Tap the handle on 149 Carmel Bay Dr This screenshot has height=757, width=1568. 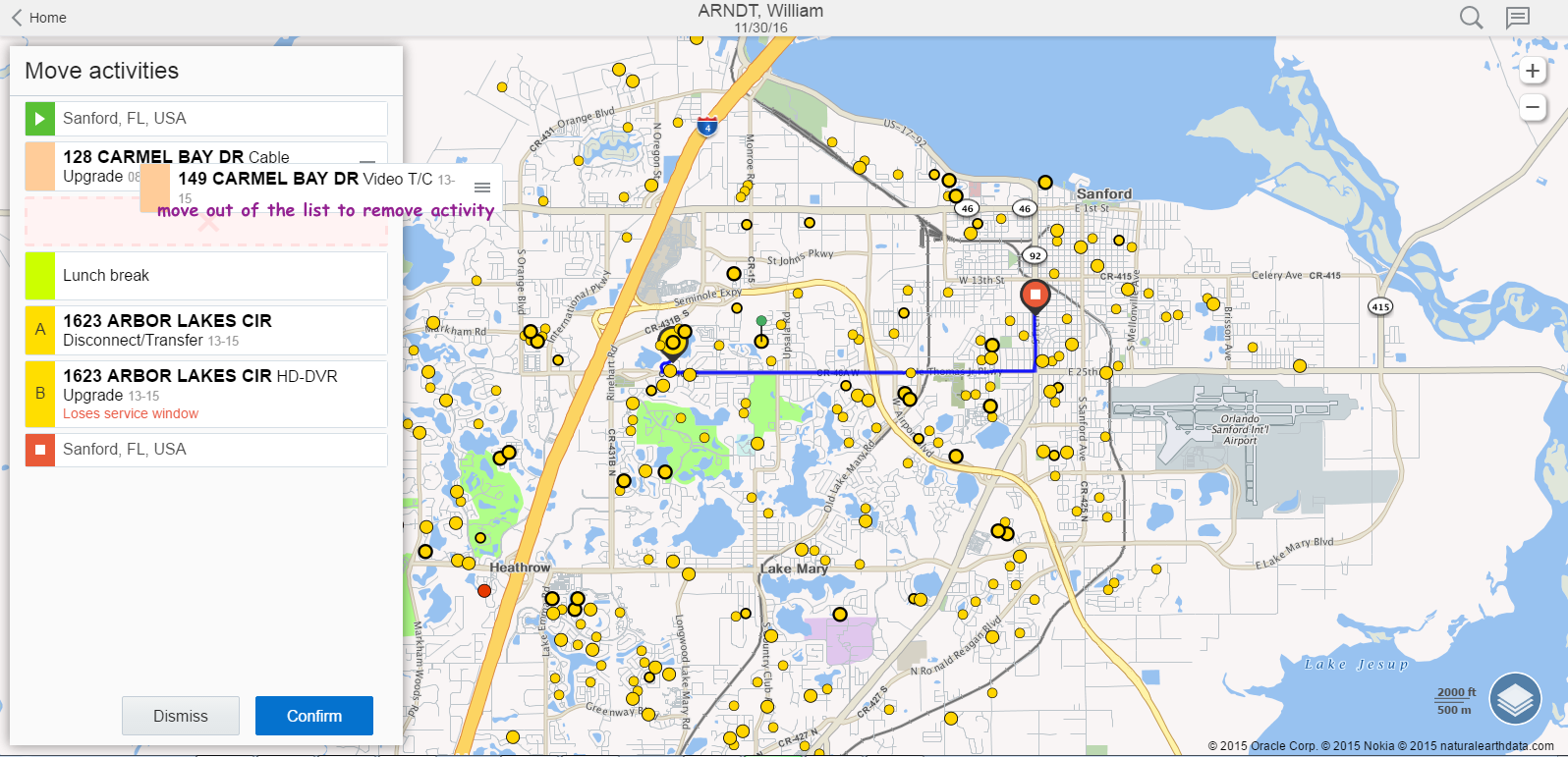pyautogui.click(x=482, y=188)
